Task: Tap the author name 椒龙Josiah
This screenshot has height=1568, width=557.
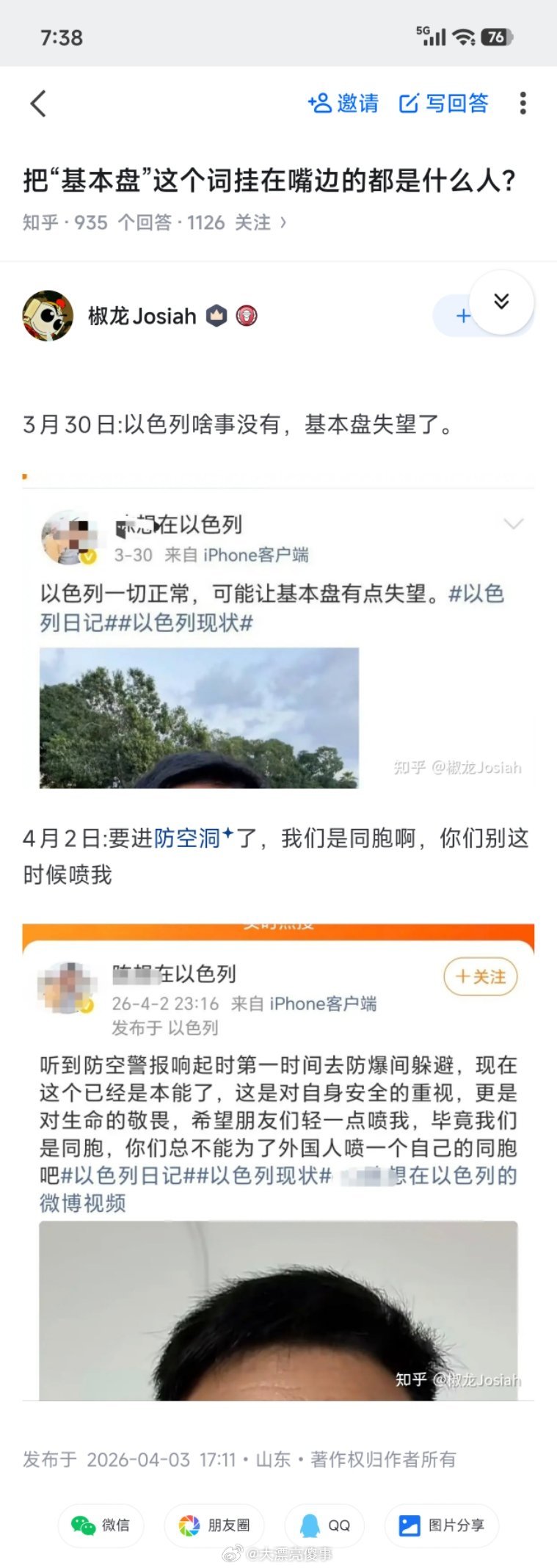Action: (x=142, y=316)
